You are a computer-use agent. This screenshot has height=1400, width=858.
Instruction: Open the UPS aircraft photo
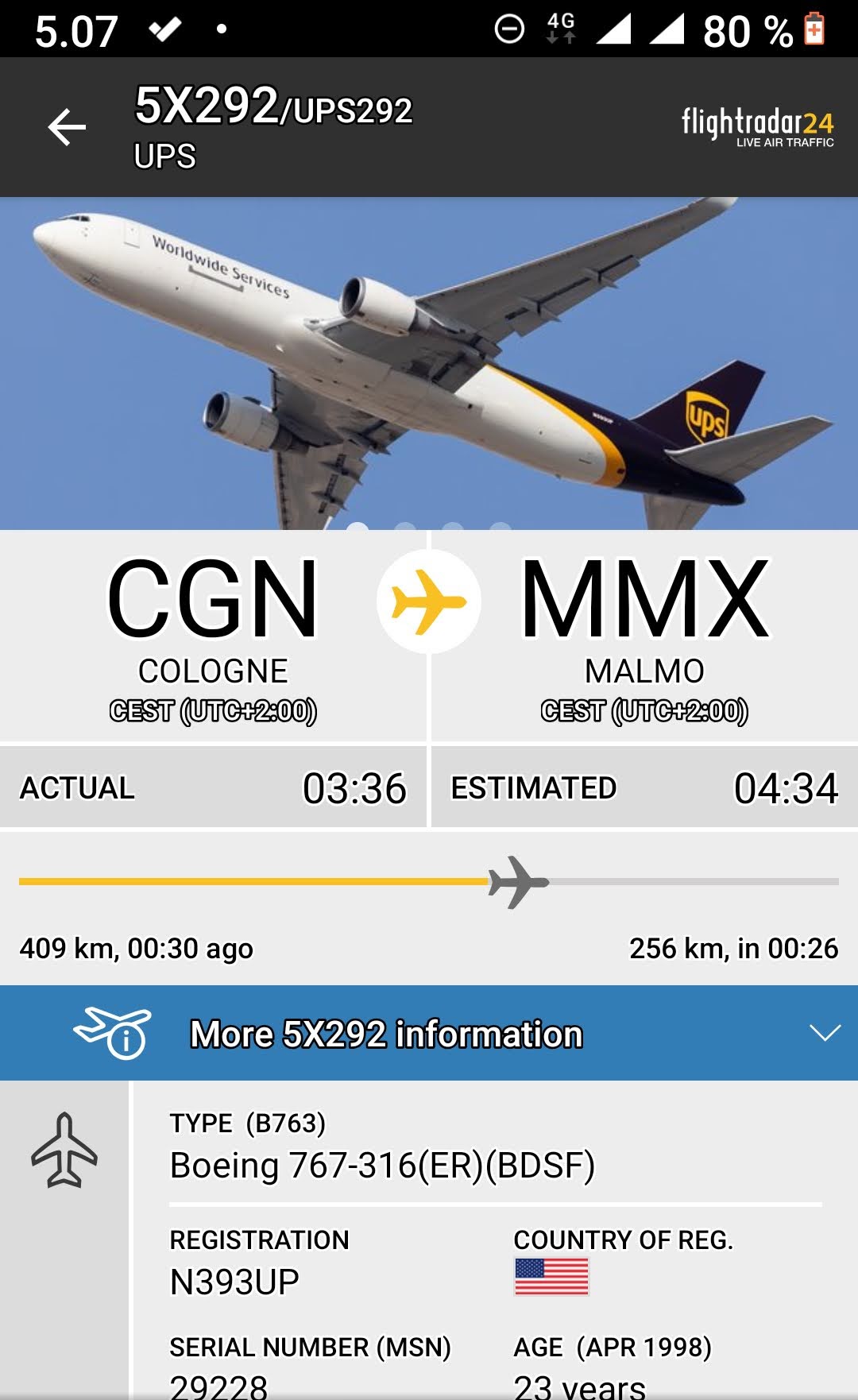[429, 363]
